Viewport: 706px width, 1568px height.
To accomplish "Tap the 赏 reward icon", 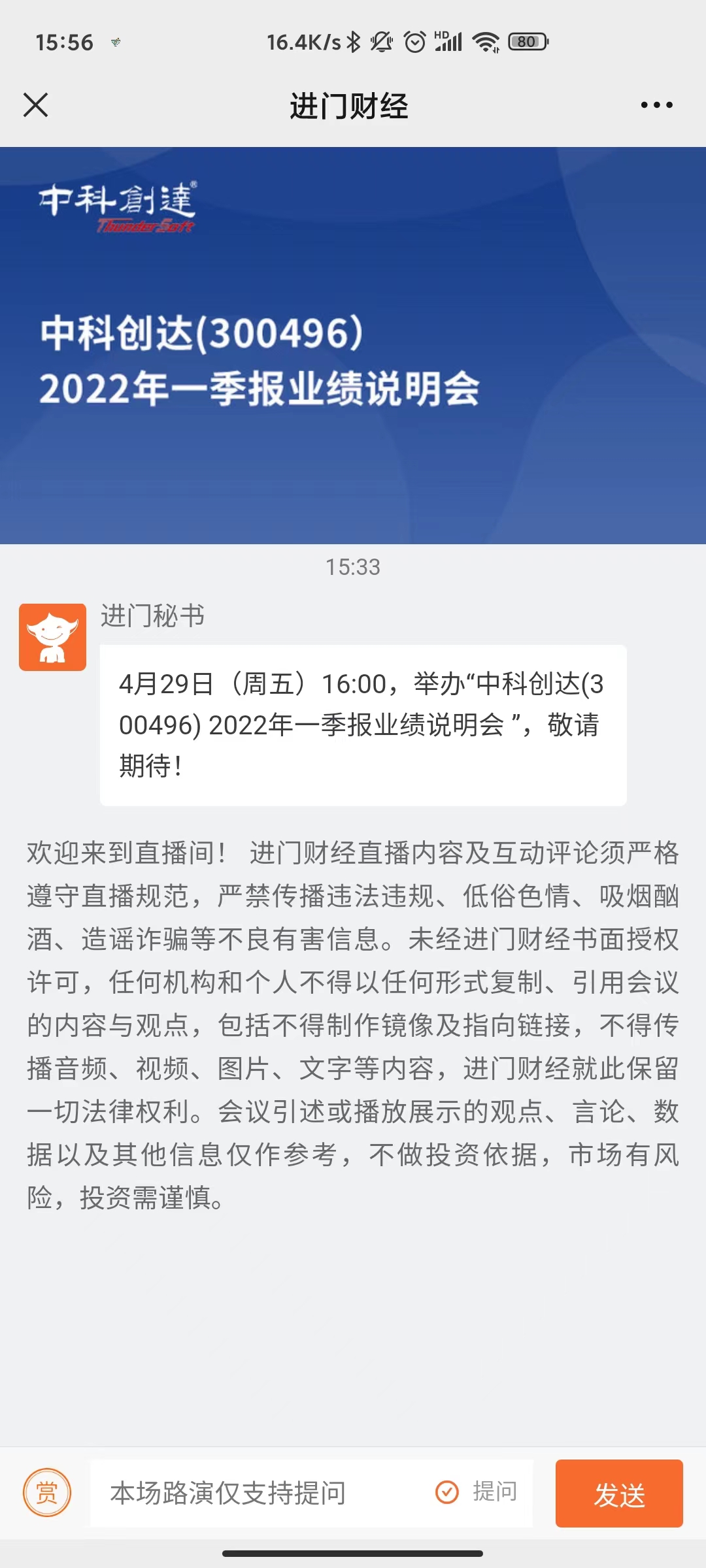I will (47, 1493).
